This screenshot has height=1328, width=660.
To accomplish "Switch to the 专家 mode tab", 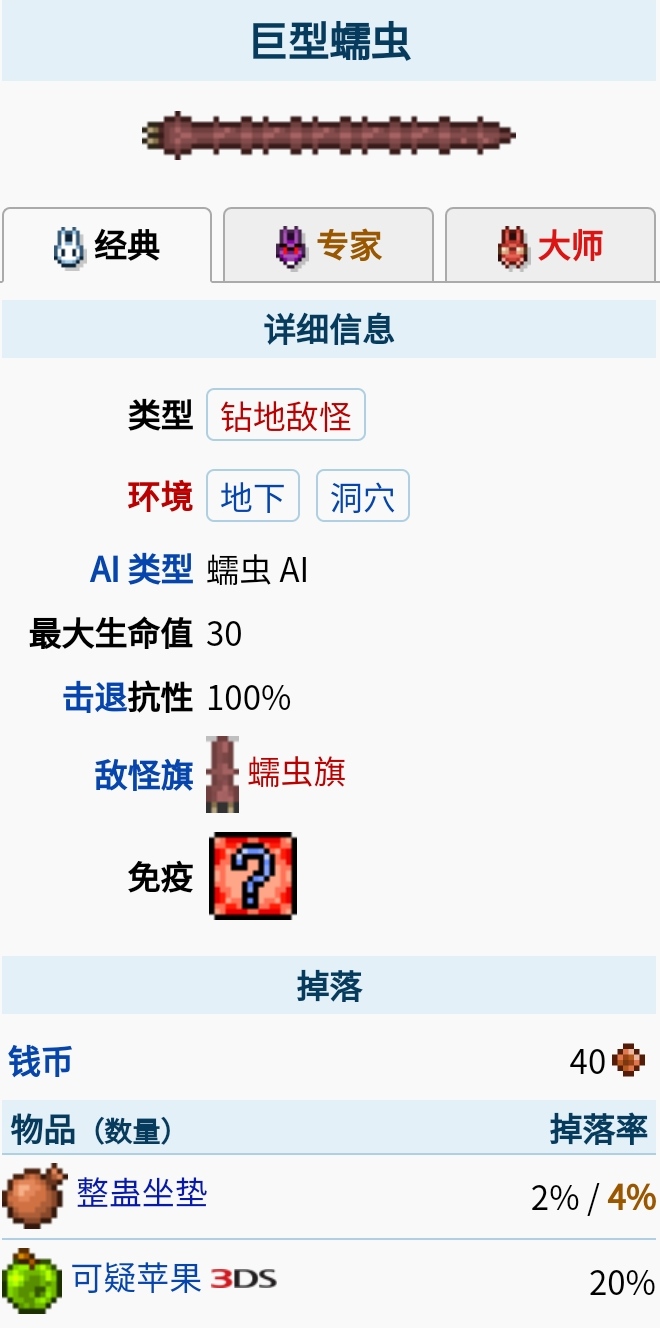I will coord(328,245).
